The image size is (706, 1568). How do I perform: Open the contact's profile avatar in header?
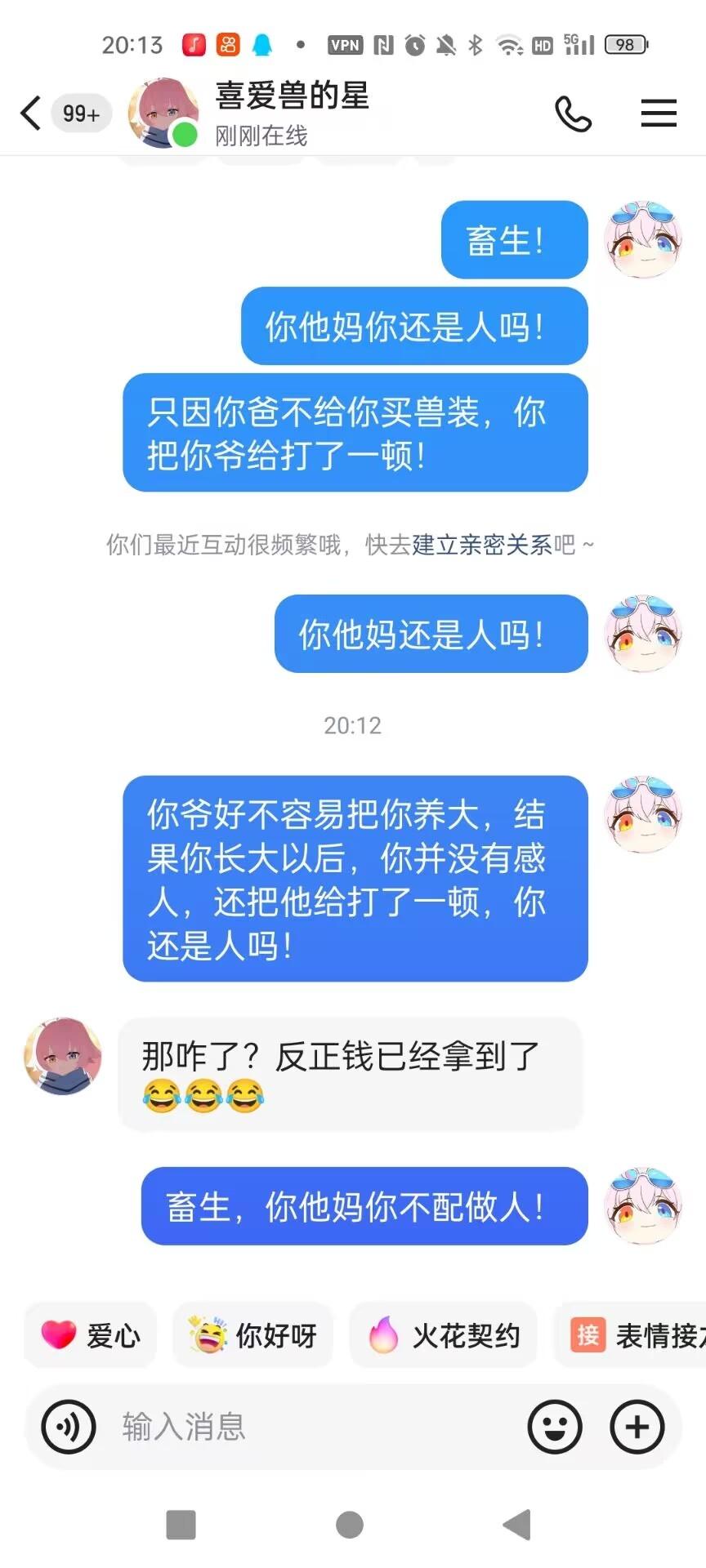click(163, 114)
